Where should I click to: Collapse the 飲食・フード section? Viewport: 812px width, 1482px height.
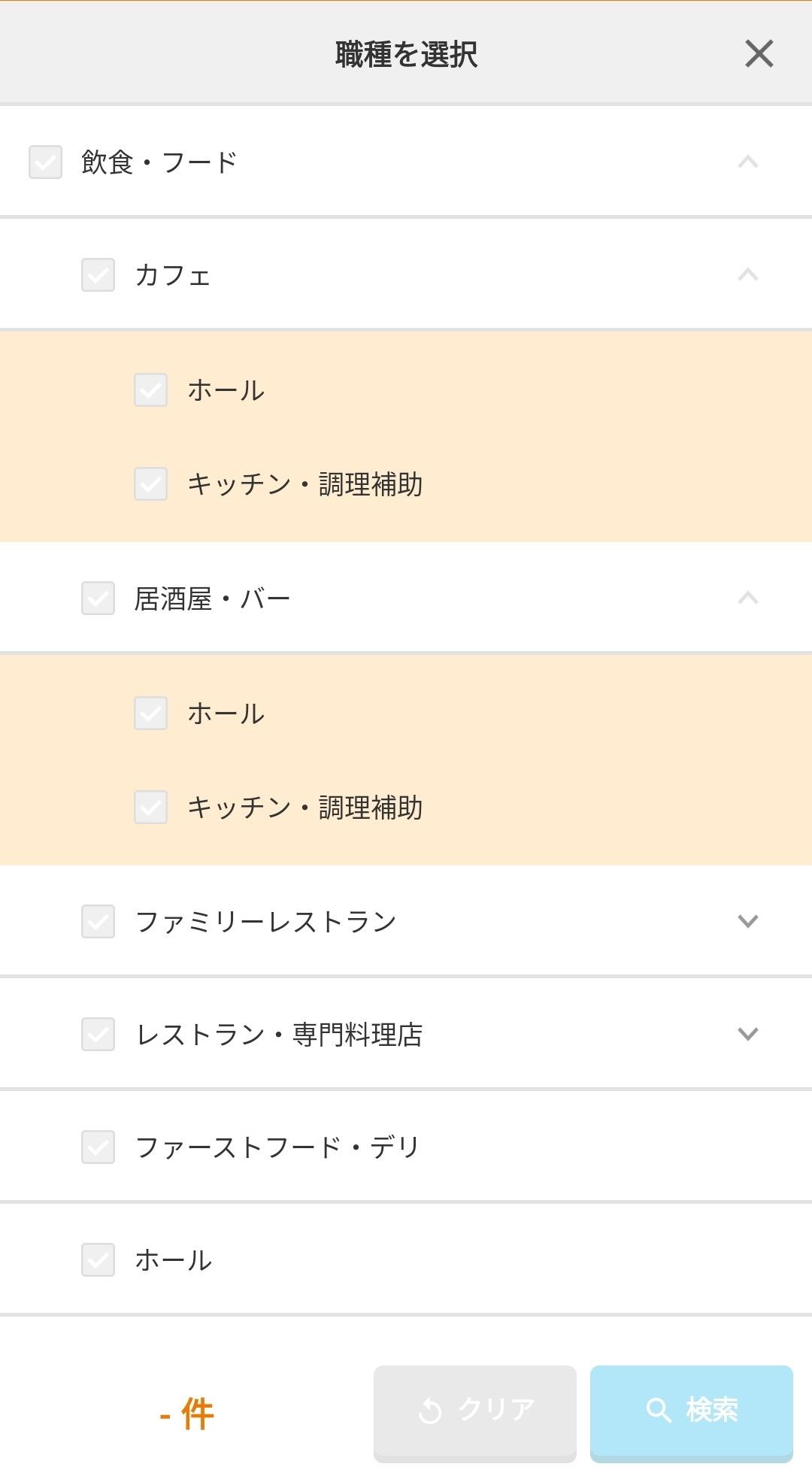tap(747, 162)
